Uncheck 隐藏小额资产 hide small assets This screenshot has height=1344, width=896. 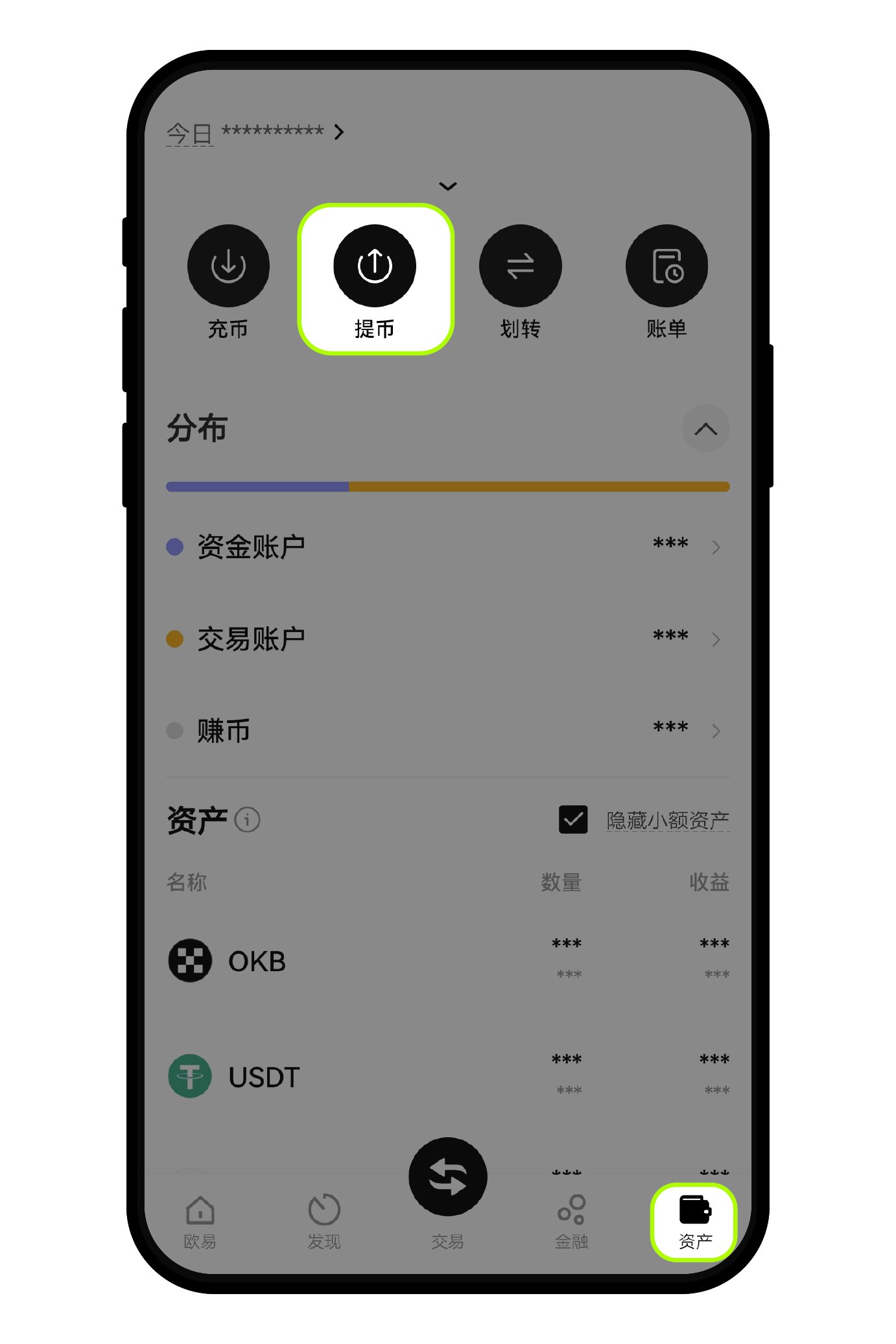pos(572,819)
